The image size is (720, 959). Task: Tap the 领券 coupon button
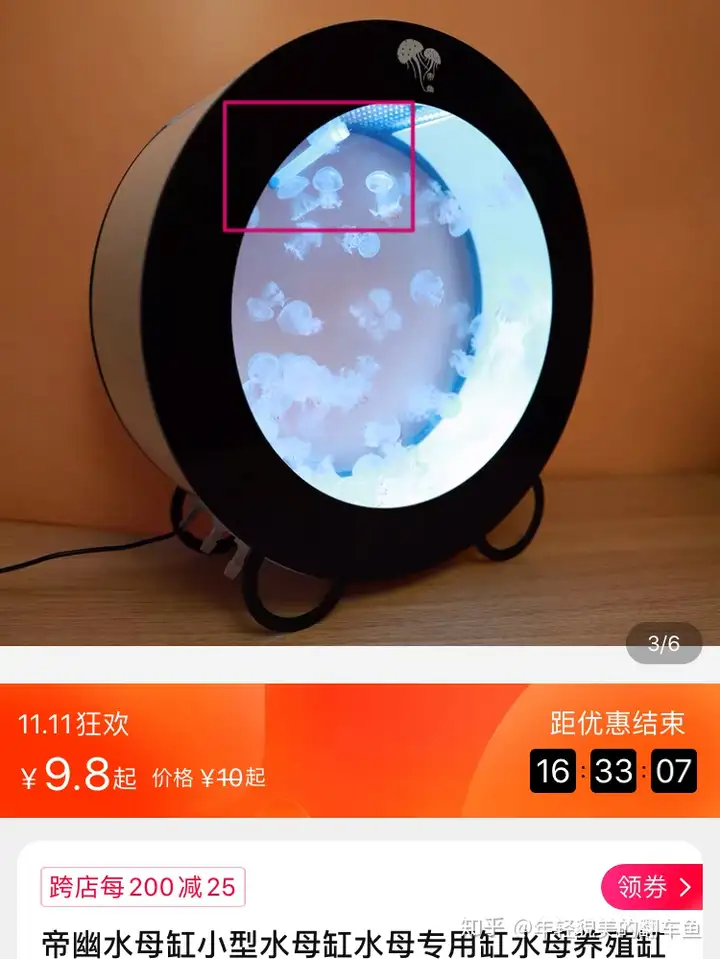653,886
